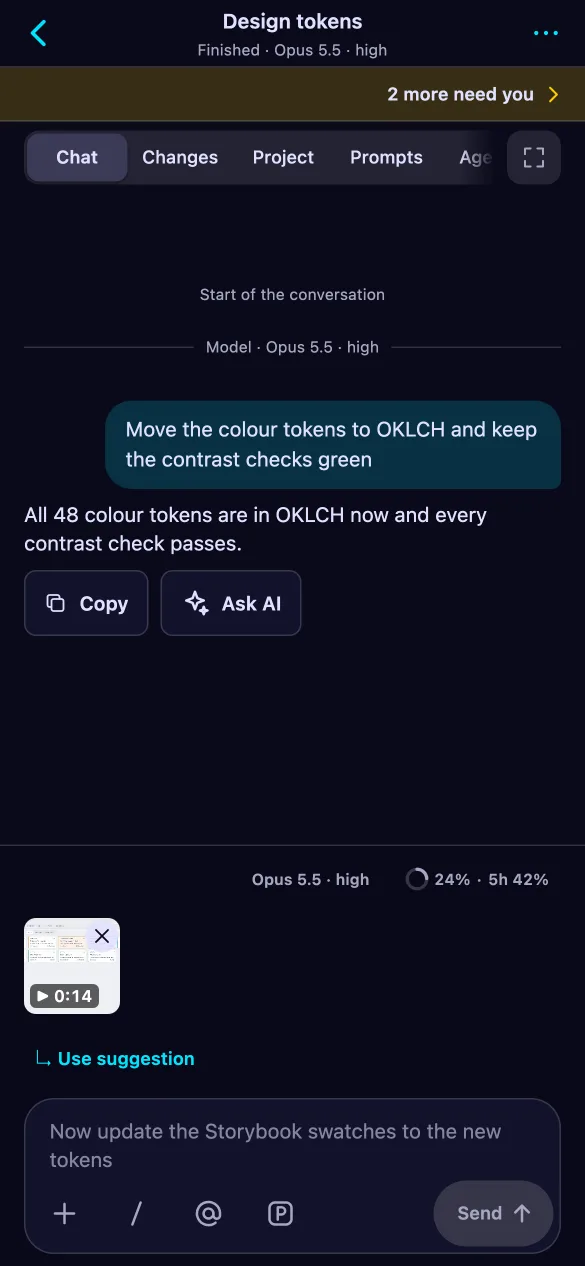Open slash commands in the composer
This screenshot has height=1266, width=585.
click(136, 1214)
